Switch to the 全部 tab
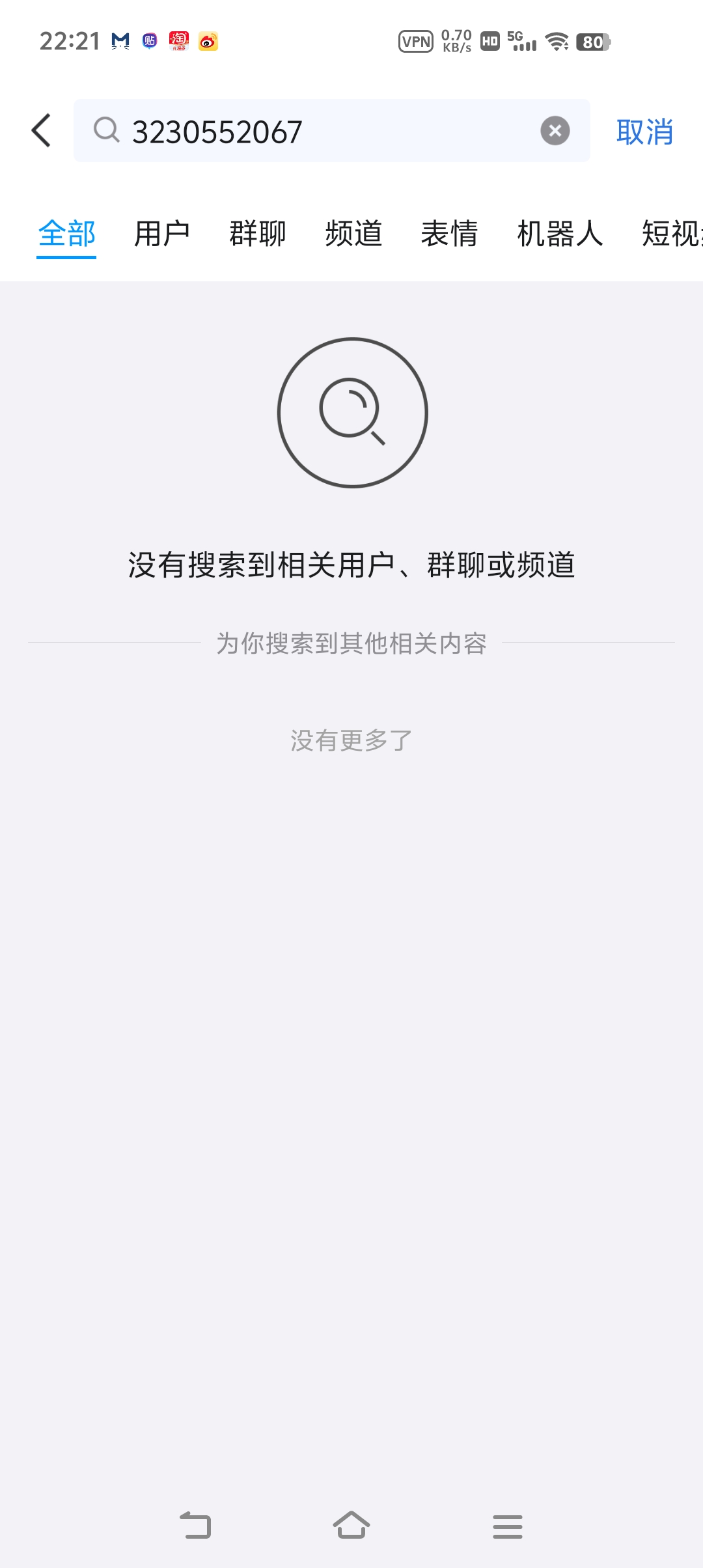The height and width of the screenshot is (1568, 703). coord(66,234)
